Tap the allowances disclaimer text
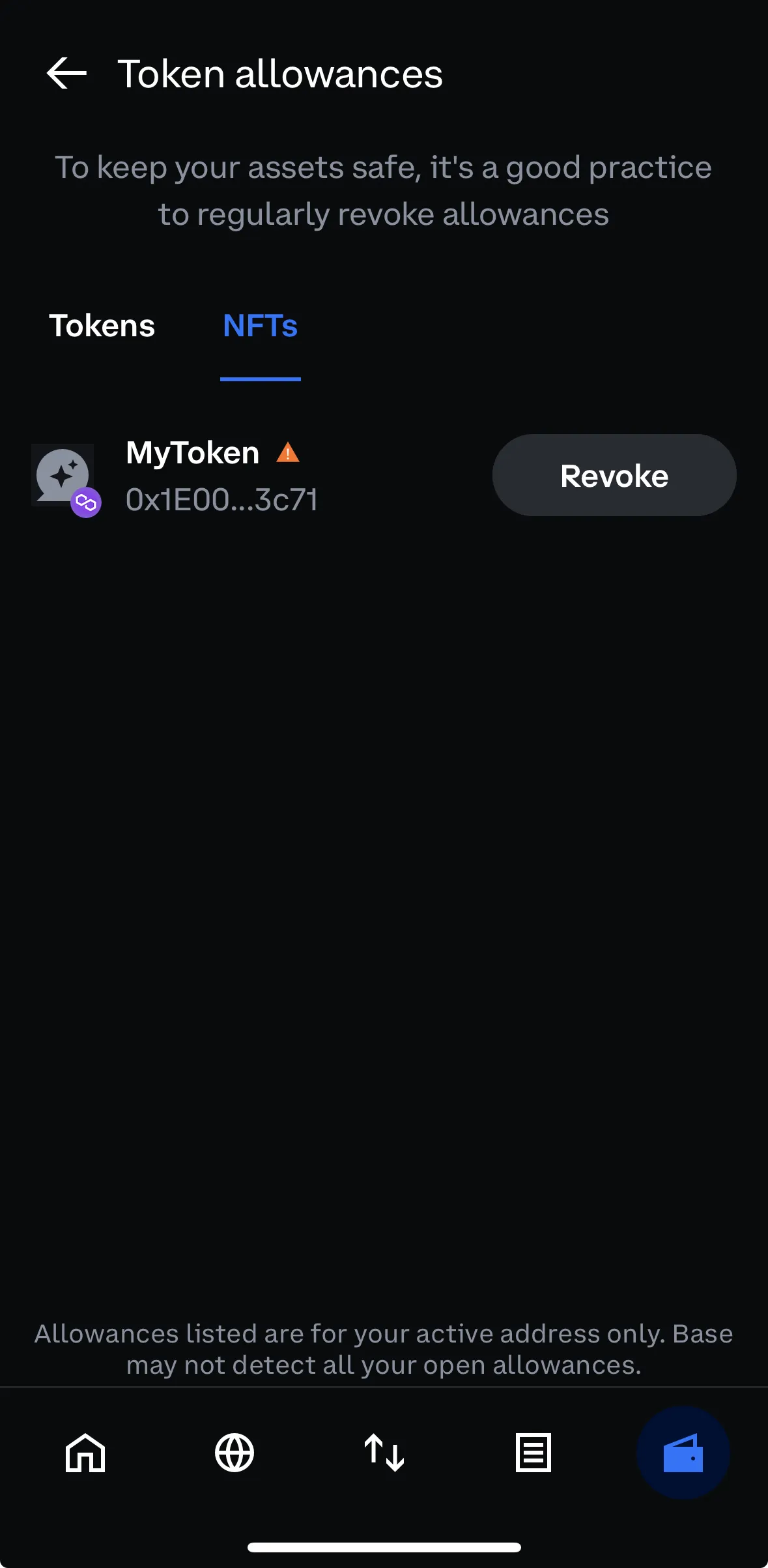This screenshot has width=768, height=1568. pos(384,1349)
